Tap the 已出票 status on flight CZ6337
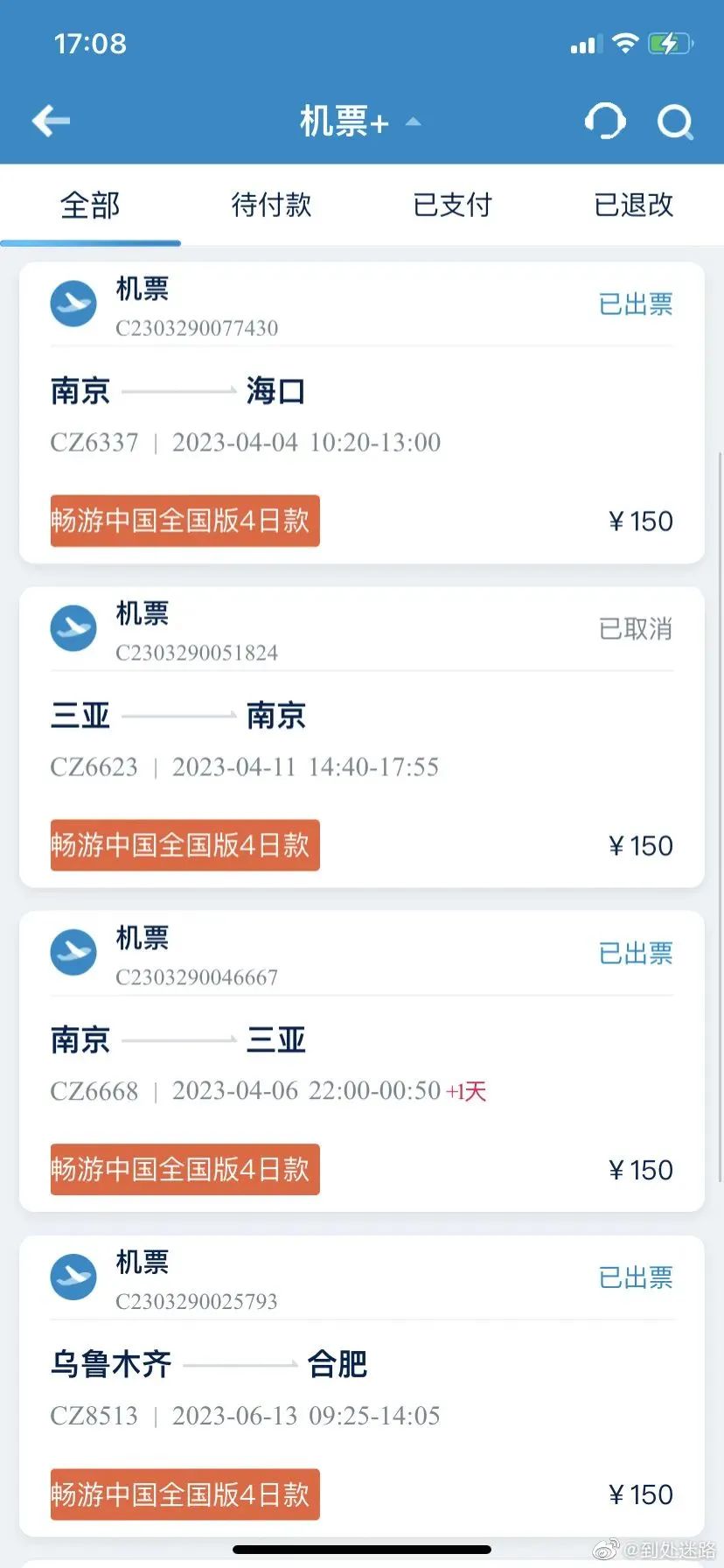The height and width of the screenshot is (1568, 724). [635, 304]
